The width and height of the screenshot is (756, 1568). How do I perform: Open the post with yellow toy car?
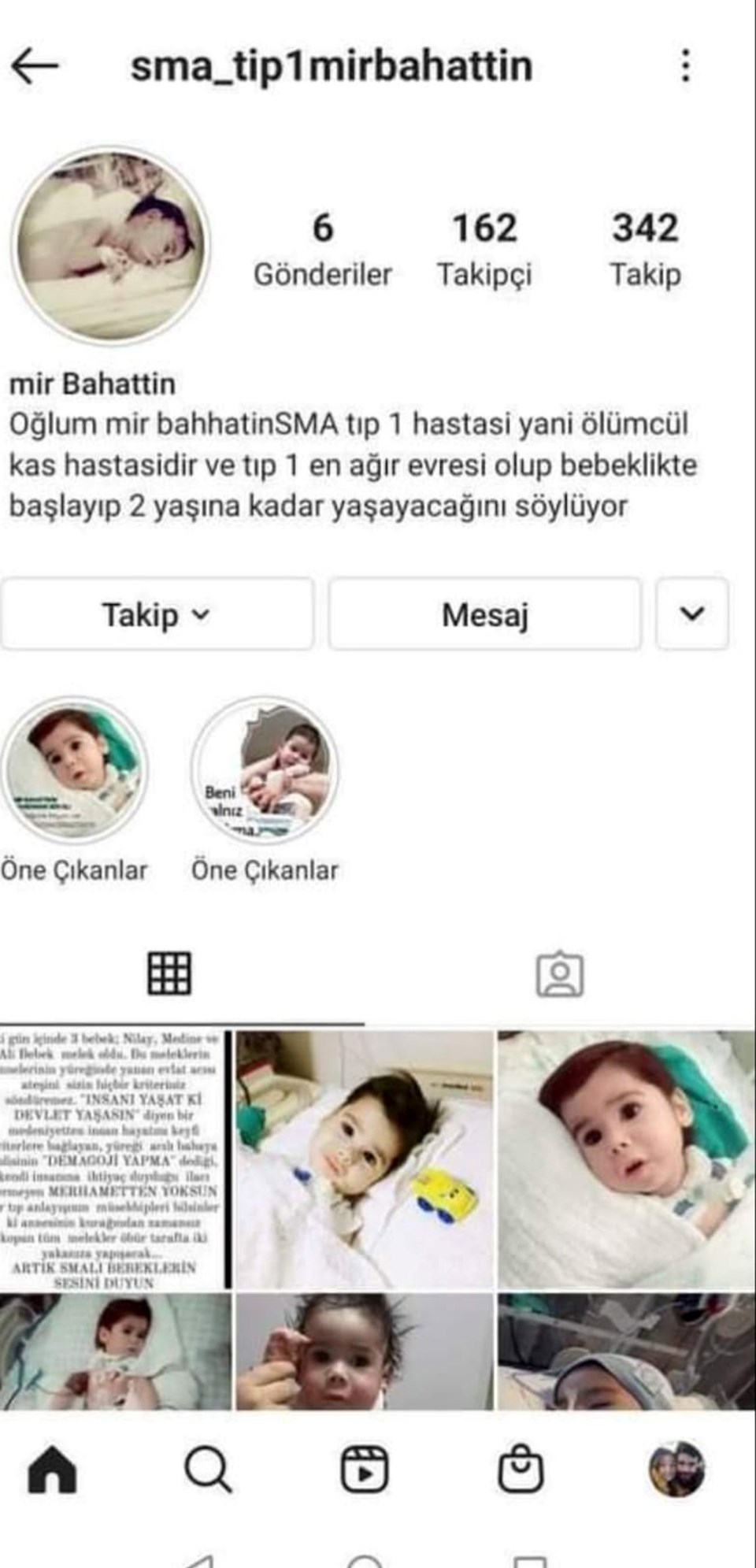click(365, 1159)
